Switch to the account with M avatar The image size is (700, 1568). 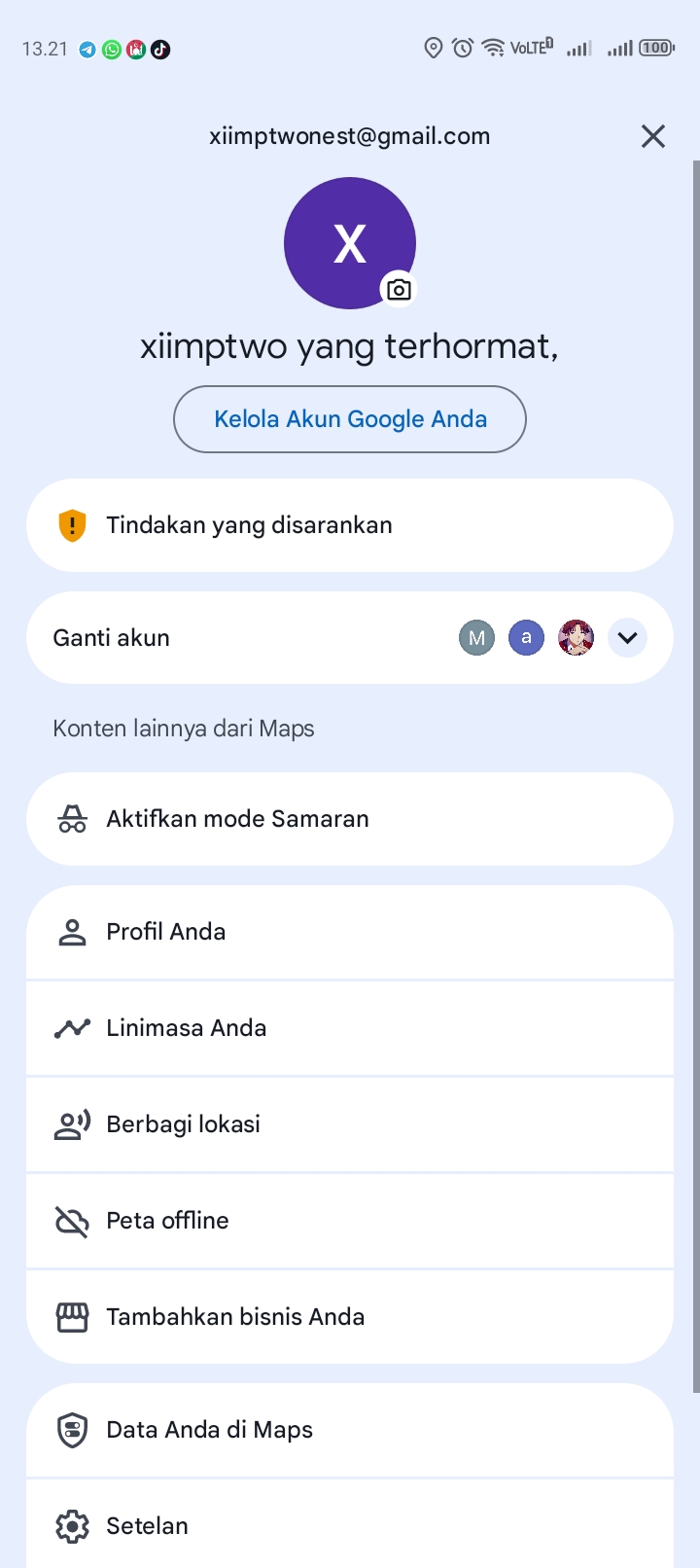coord(476,638)
